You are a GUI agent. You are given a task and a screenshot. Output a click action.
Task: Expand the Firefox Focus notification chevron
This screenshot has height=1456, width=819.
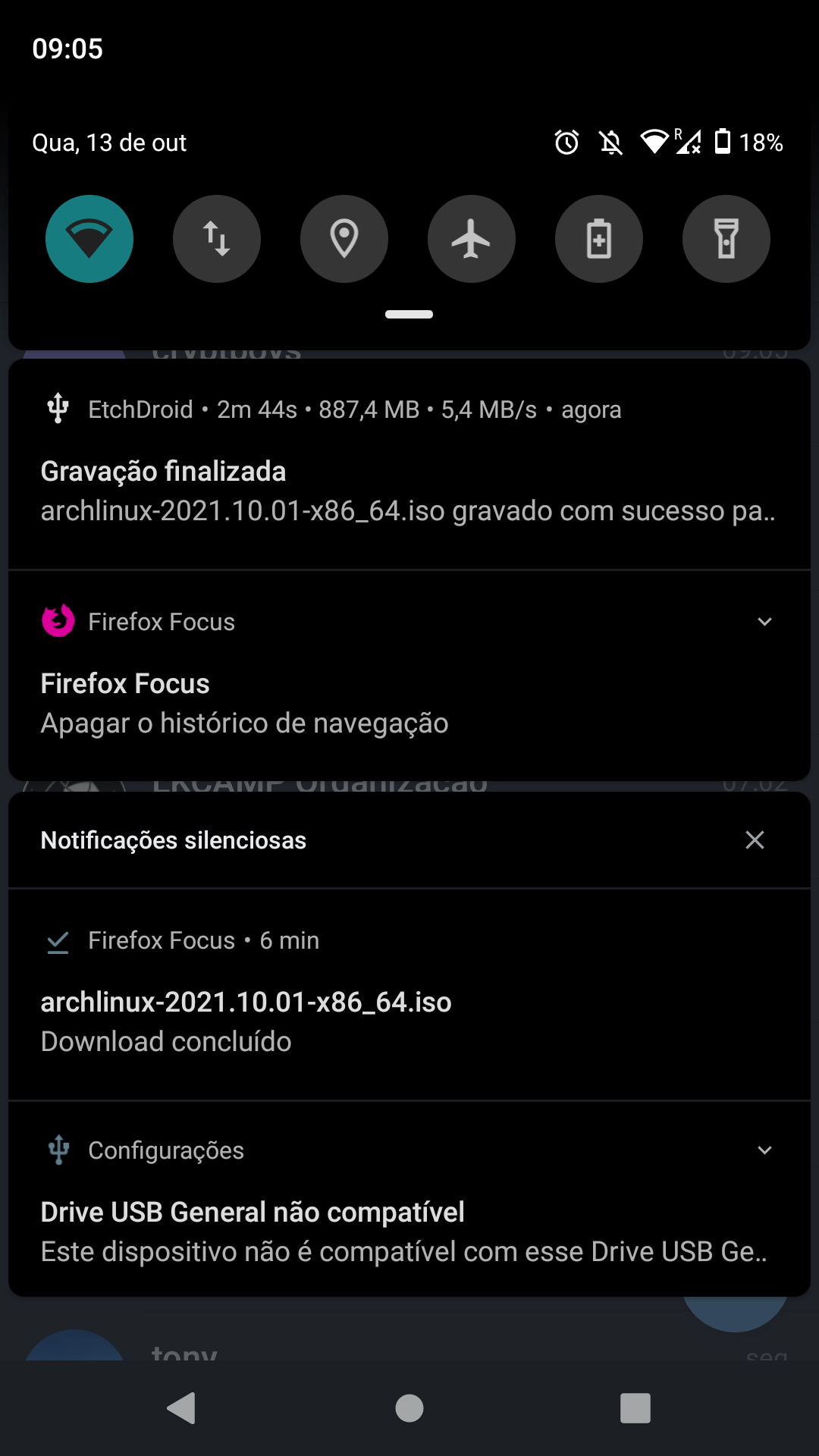[764, 622]
